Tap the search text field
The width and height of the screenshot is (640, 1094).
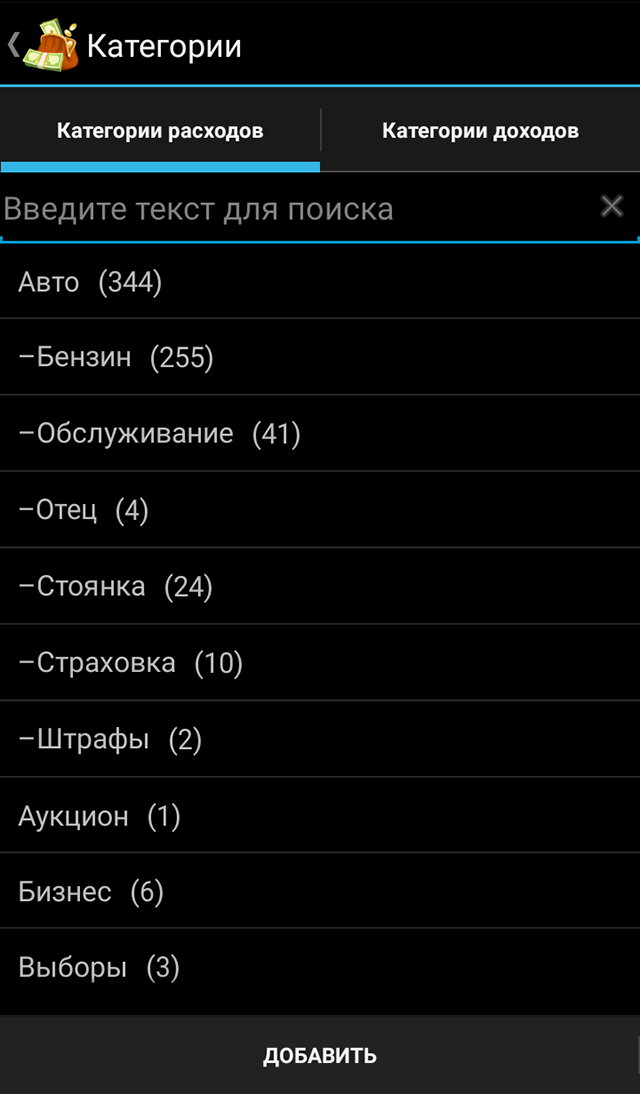pyautogui.click(x=297, y=209)
